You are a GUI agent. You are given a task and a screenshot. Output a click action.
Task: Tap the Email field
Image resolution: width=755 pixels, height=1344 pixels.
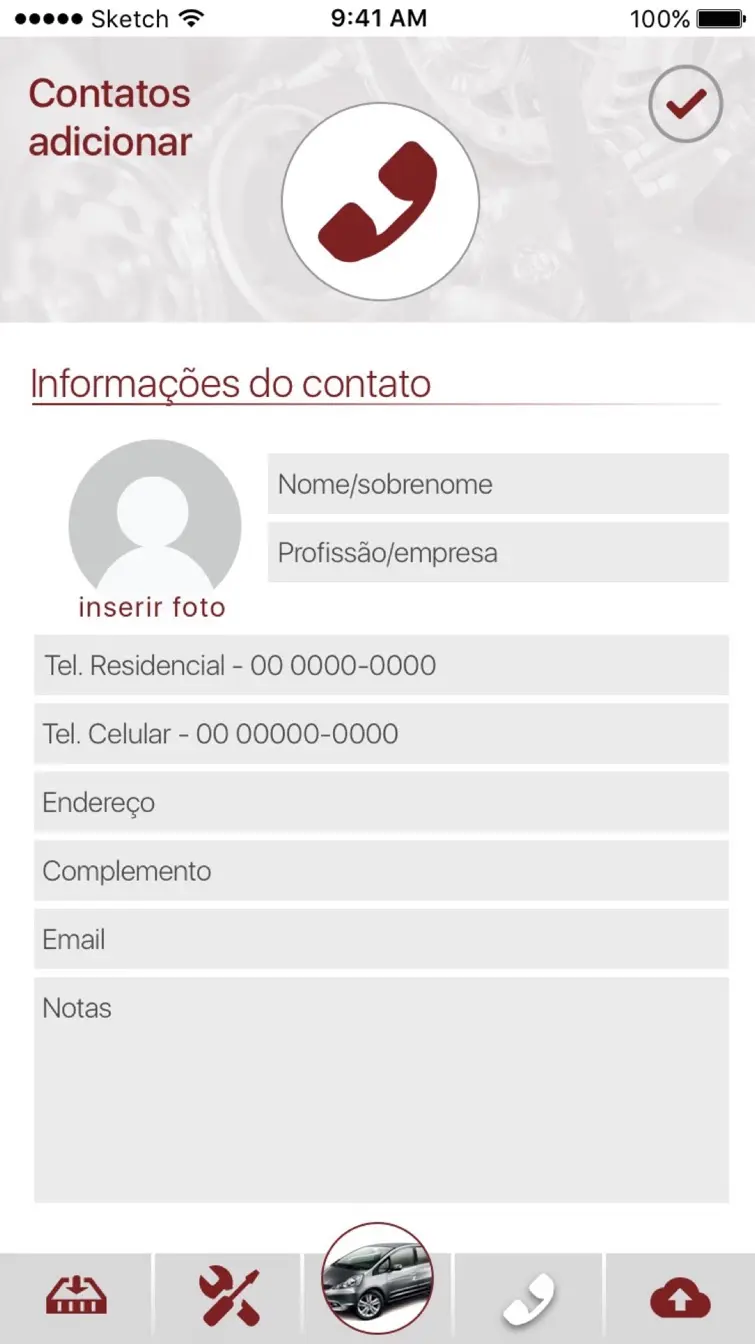click(x=381, y=939)
